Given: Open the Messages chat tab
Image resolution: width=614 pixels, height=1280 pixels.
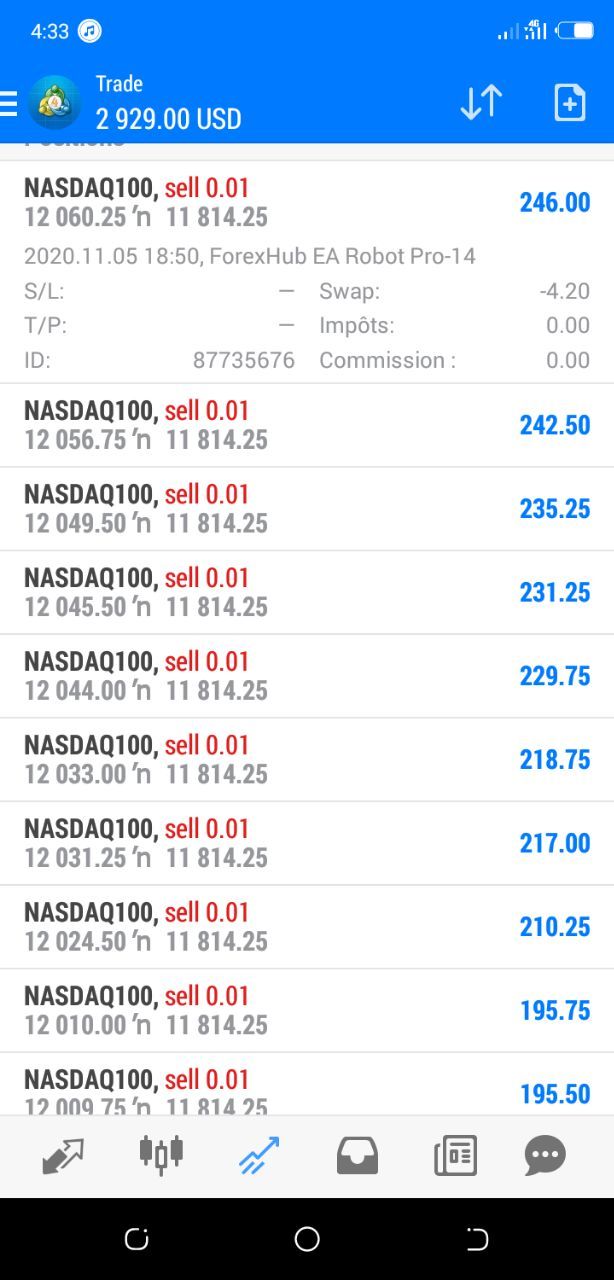Looking at the screenshot, I should [x=545, y=1156].
